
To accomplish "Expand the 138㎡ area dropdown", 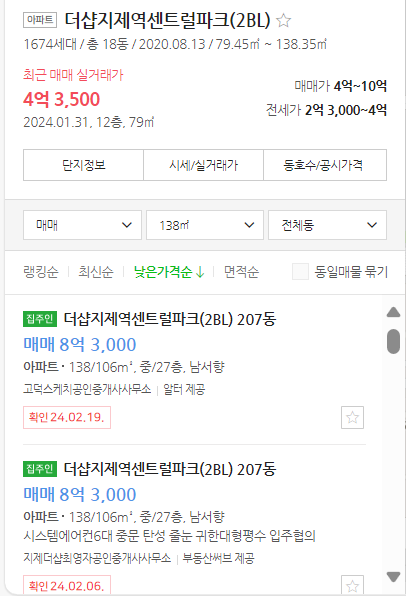I will click(x=205, y=225).
